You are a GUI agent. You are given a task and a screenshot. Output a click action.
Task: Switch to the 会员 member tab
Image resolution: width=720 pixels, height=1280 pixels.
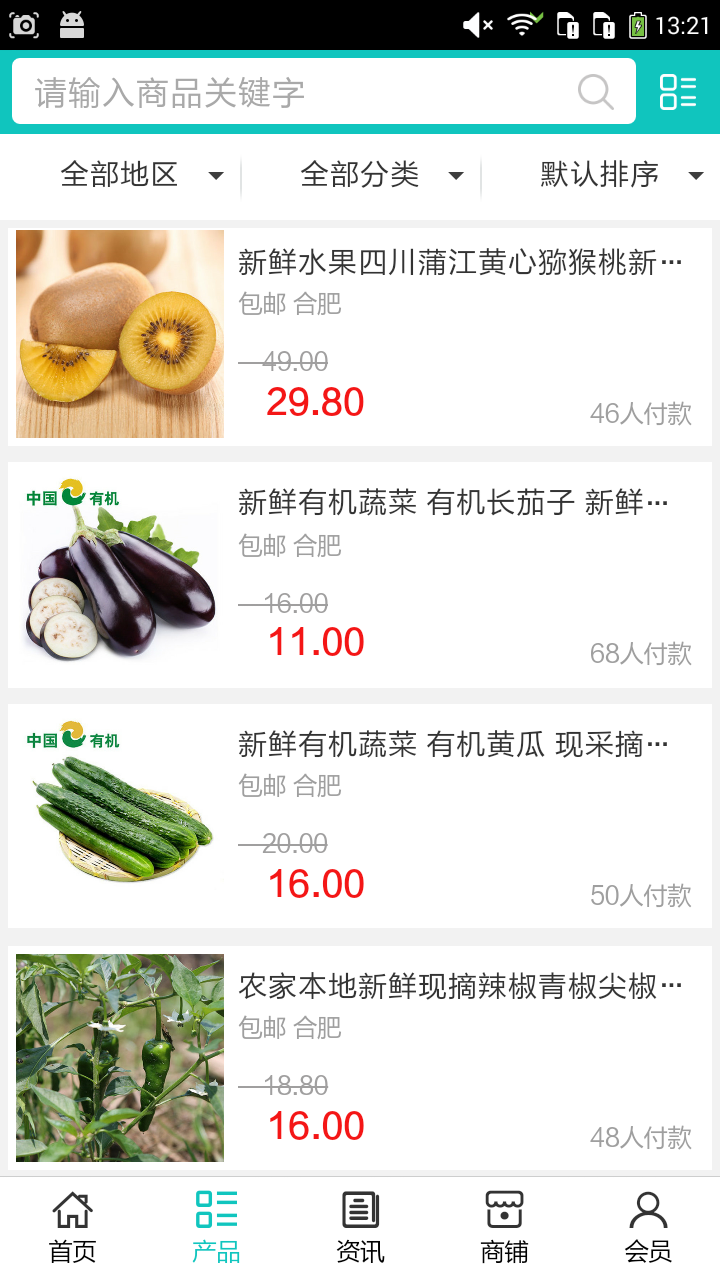click(x=648, y=1228)
